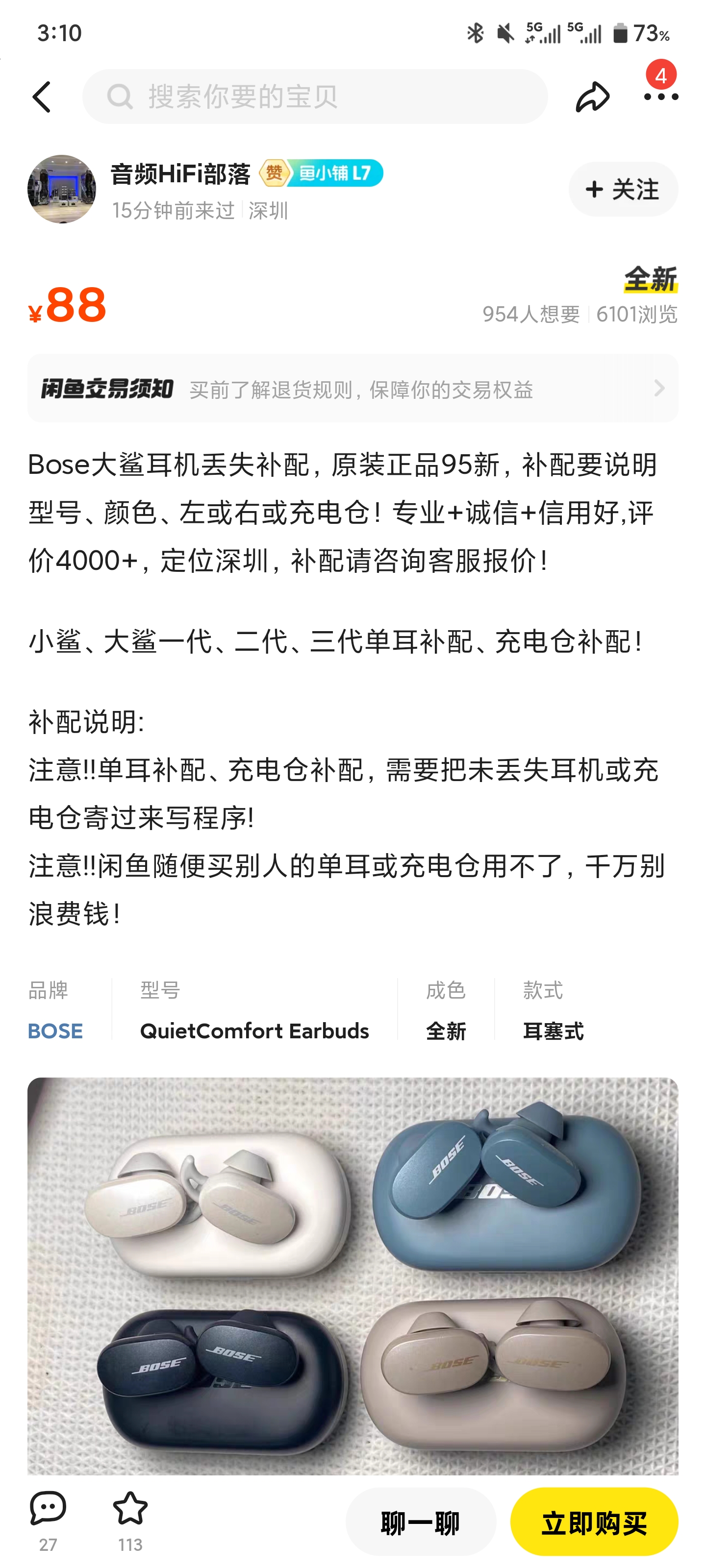Select the 耳塞式 style spec
This screenshot has width=706, height=1568.
click(553, 1030)
